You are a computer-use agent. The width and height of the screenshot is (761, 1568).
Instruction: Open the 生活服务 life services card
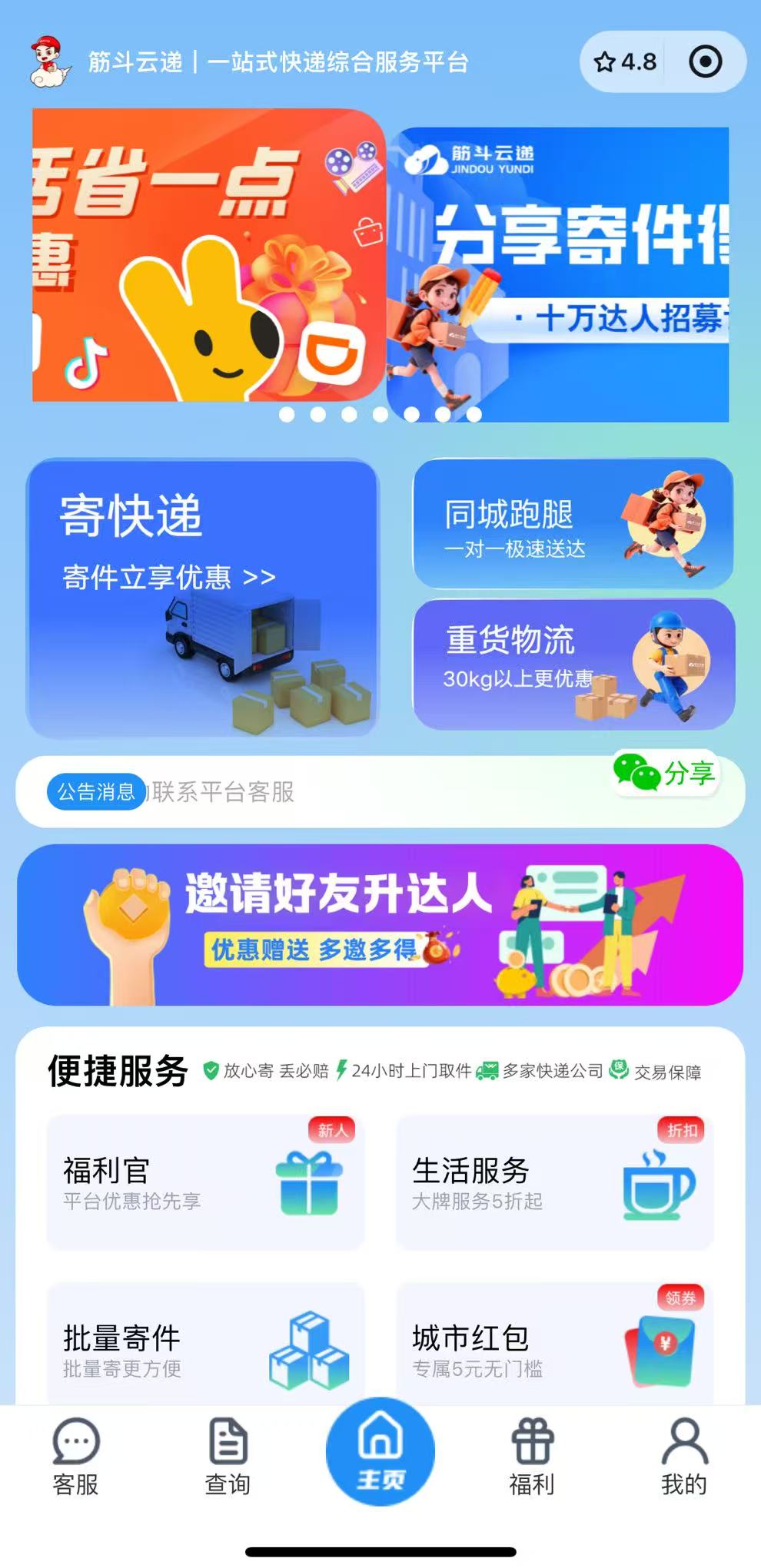tap(554, 1183)
